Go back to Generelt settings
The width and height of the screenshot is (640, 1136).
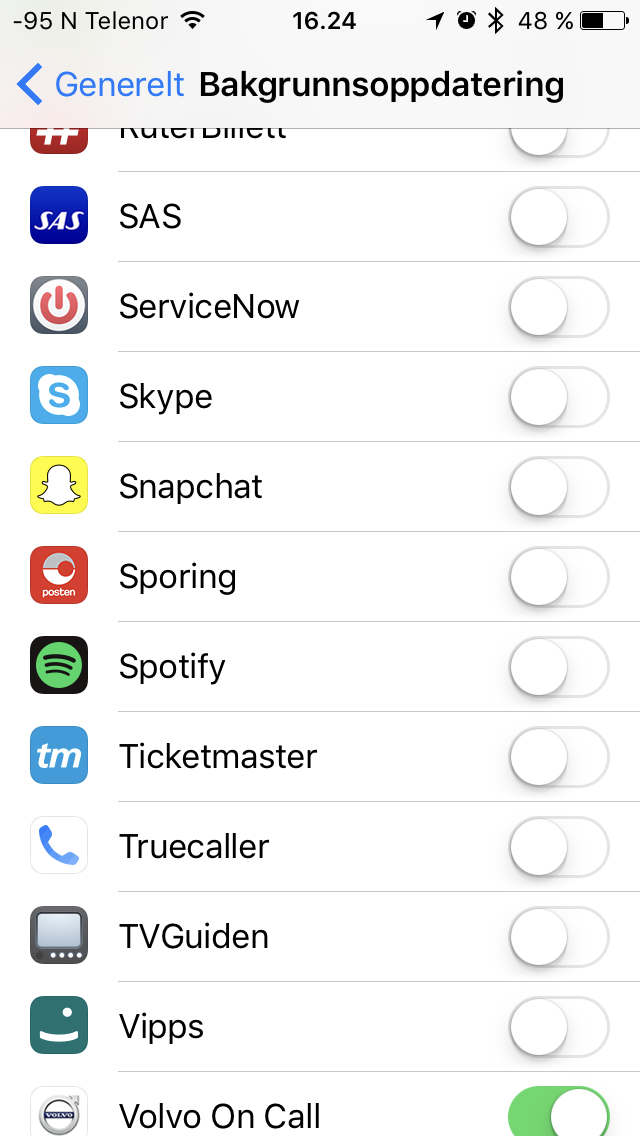(100, 84)
